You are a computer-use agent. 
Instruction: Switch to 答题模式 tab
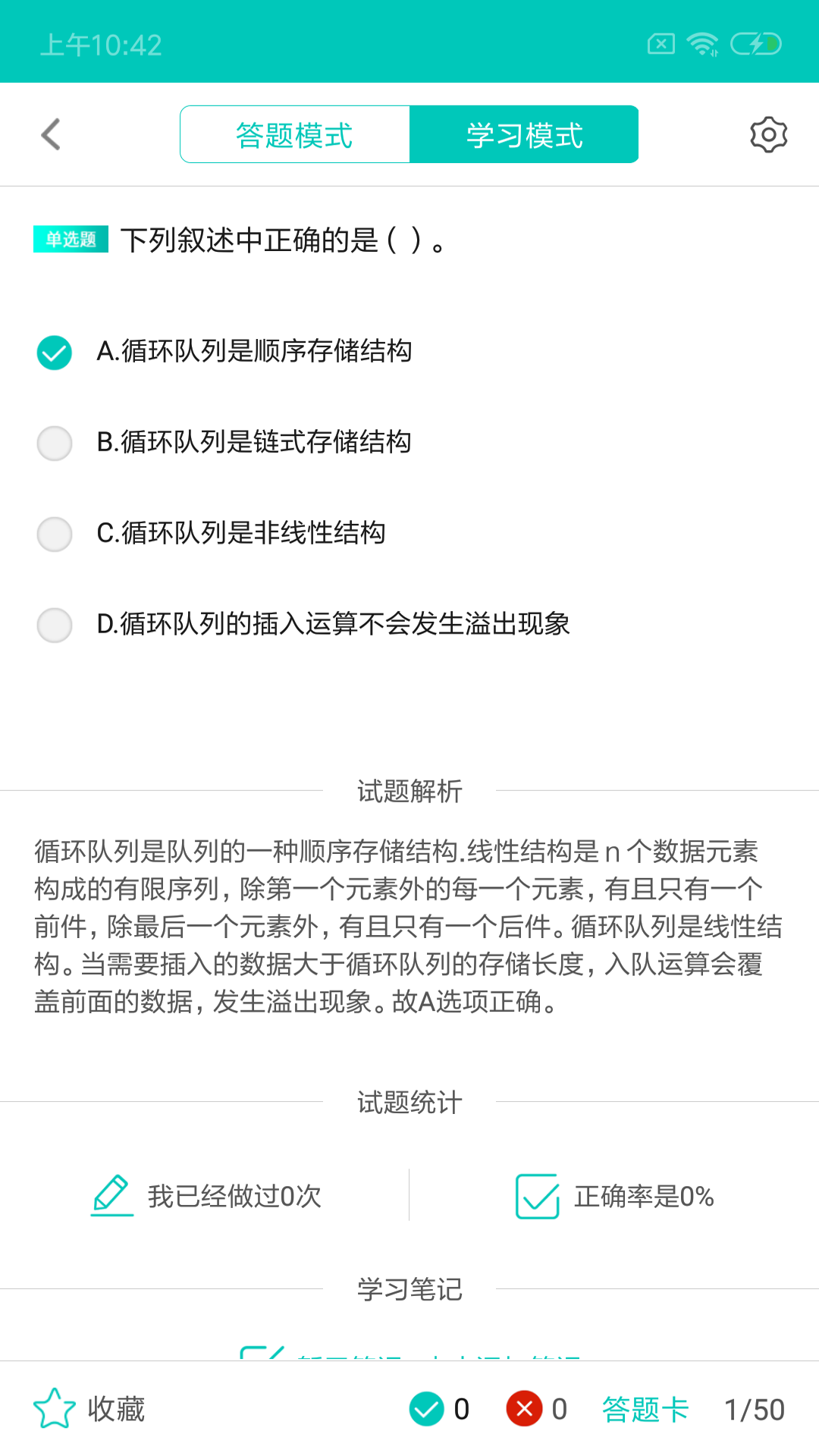[294, 134]
